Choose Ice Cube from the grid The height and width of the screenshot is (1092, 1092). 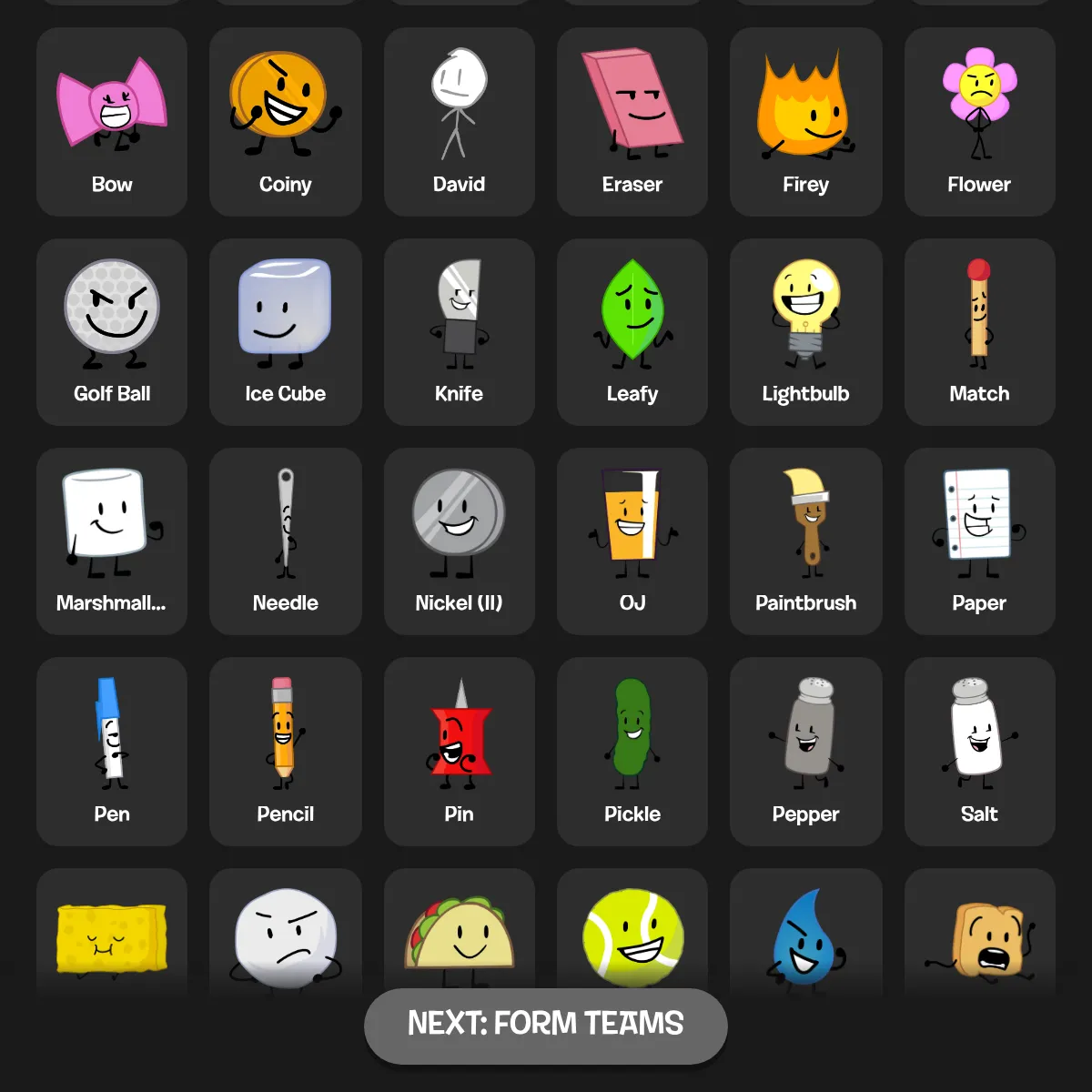pos(286,332)
